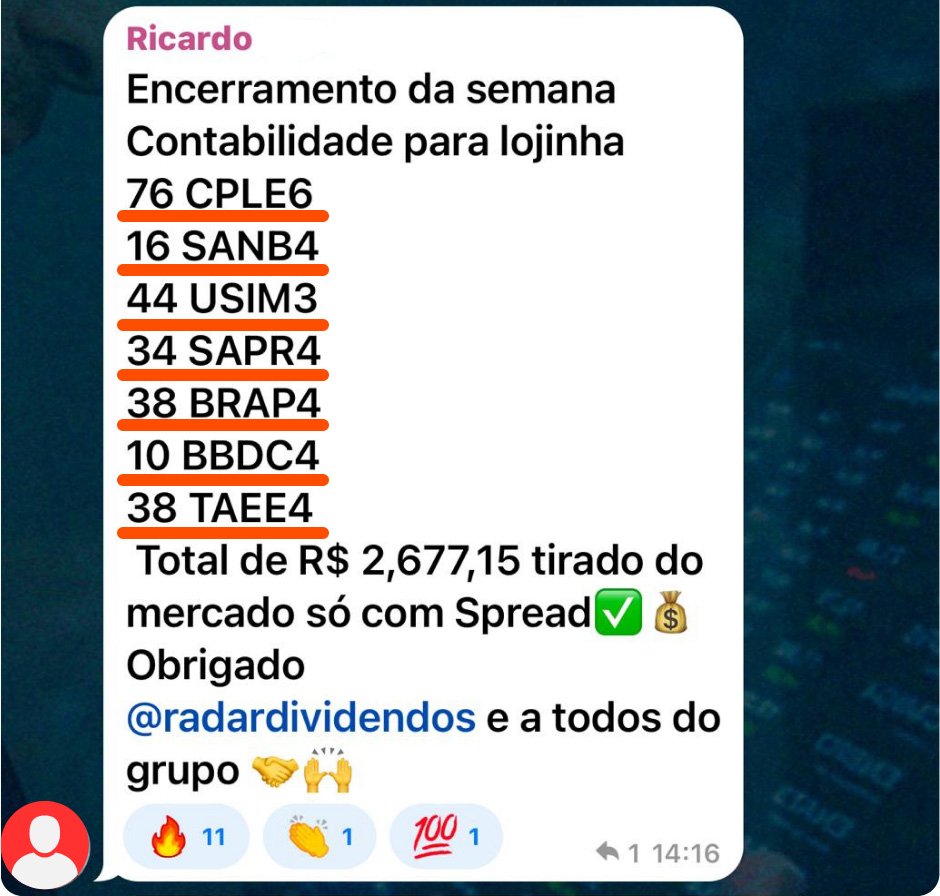Open the @radardividendos mention link
Screen dimensions: 940x896
(301, 719)
